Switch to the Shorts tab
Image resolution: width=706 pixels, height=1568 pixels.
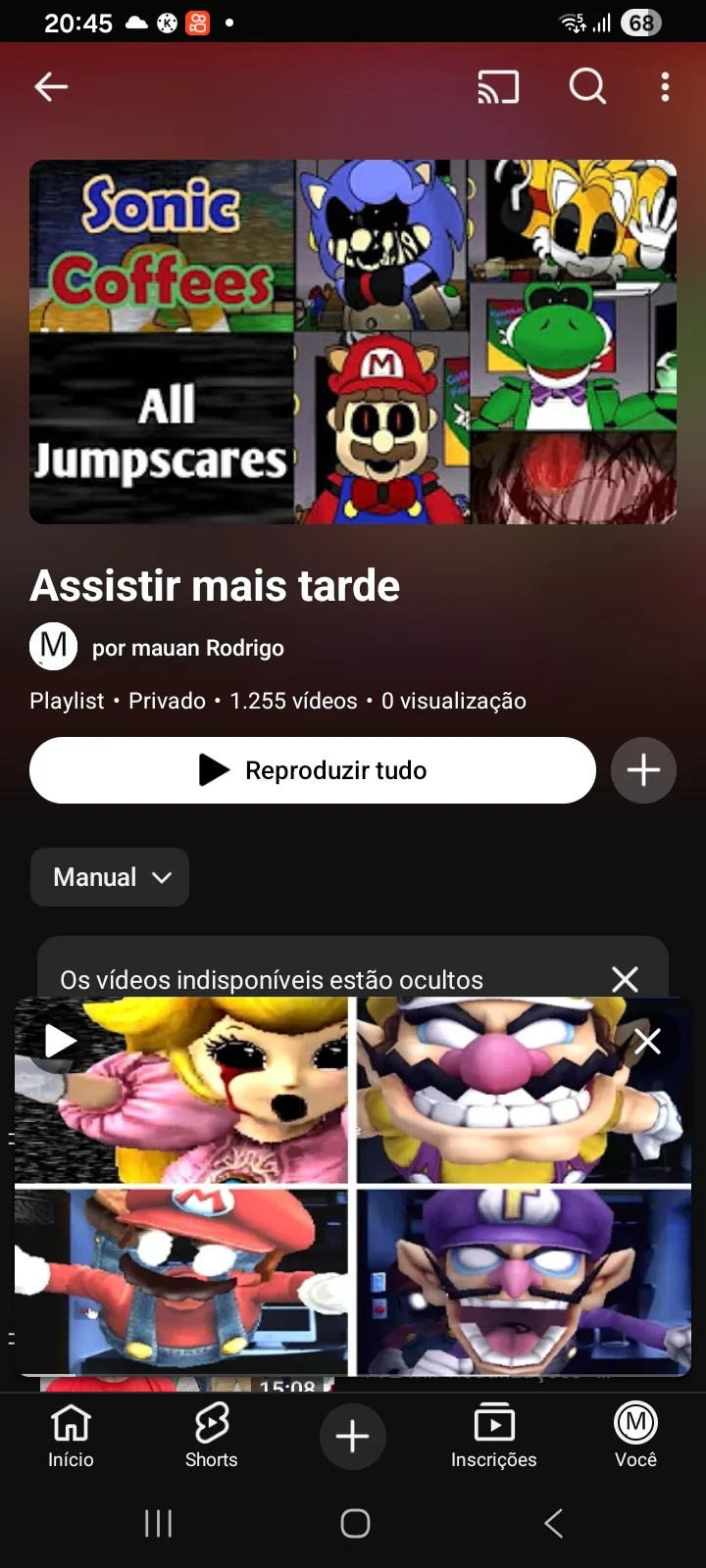pyautogui.click(x=212, y=1436)
